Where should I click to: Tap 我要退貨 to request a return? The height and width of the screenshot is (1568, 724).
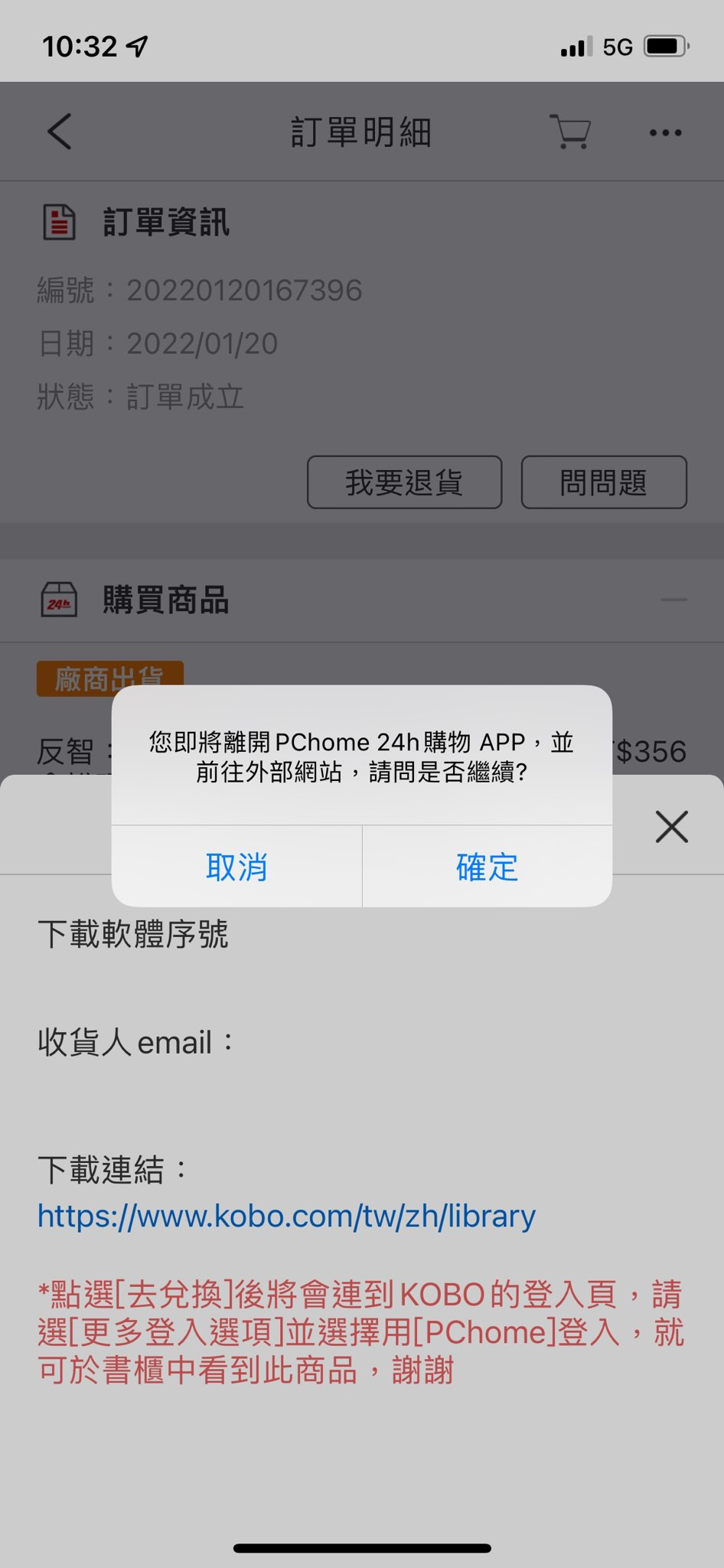coord(404,482)
